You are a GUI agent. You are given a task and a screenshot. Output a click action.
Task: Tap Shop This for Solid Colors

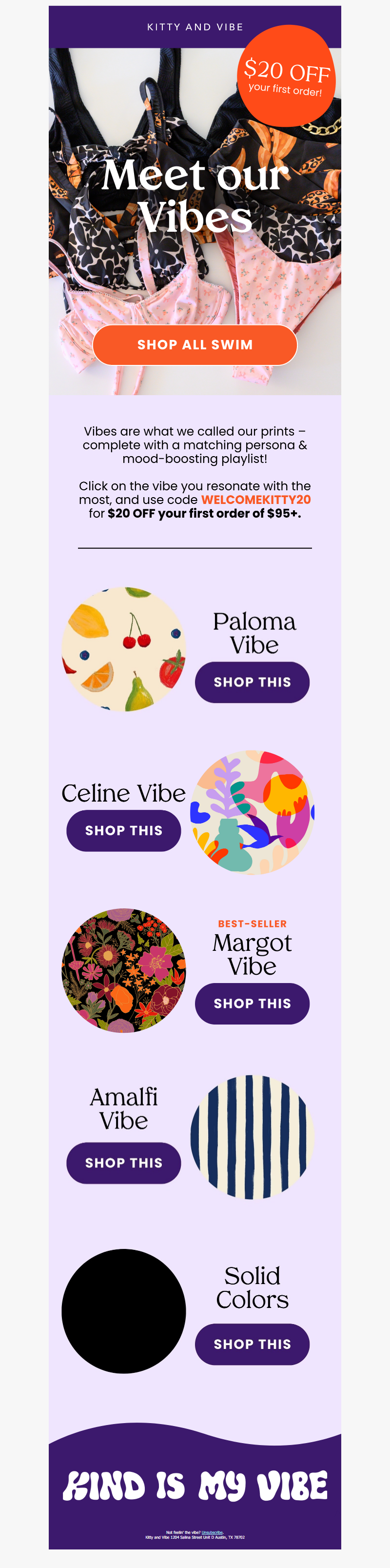252,1344
